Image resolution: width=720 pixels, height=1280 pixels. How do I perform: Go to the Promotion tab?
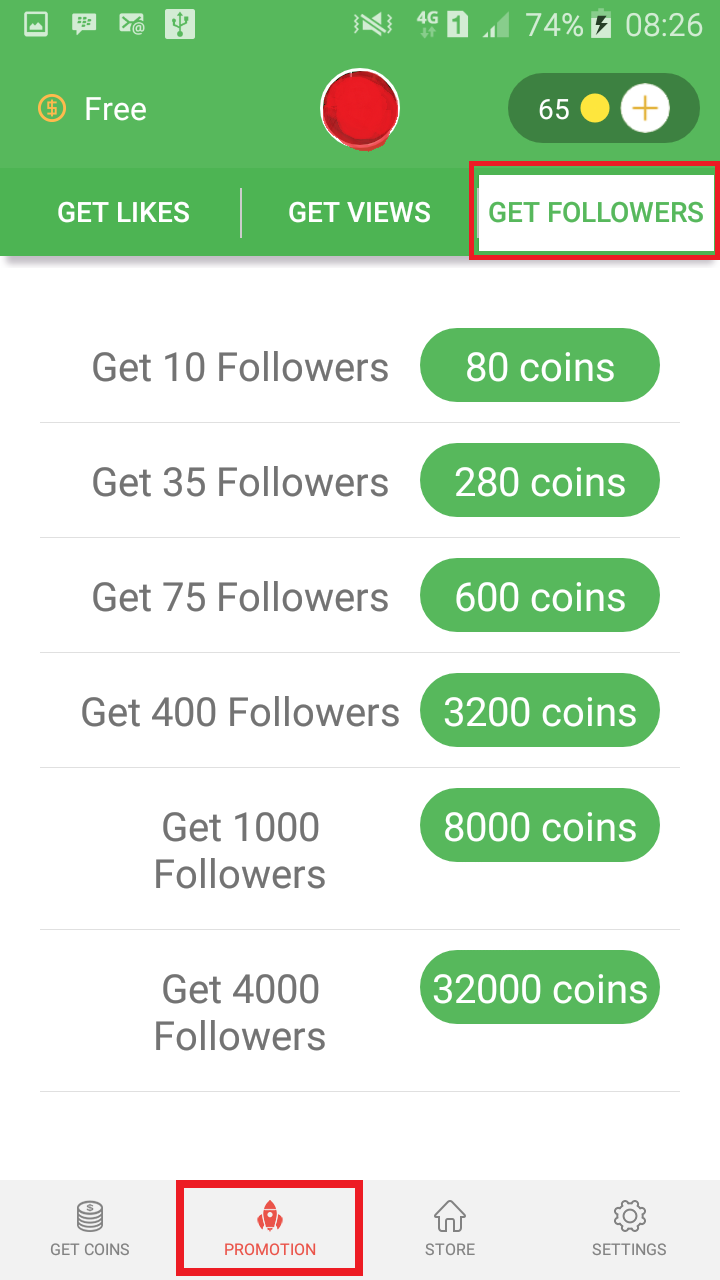270,1229
